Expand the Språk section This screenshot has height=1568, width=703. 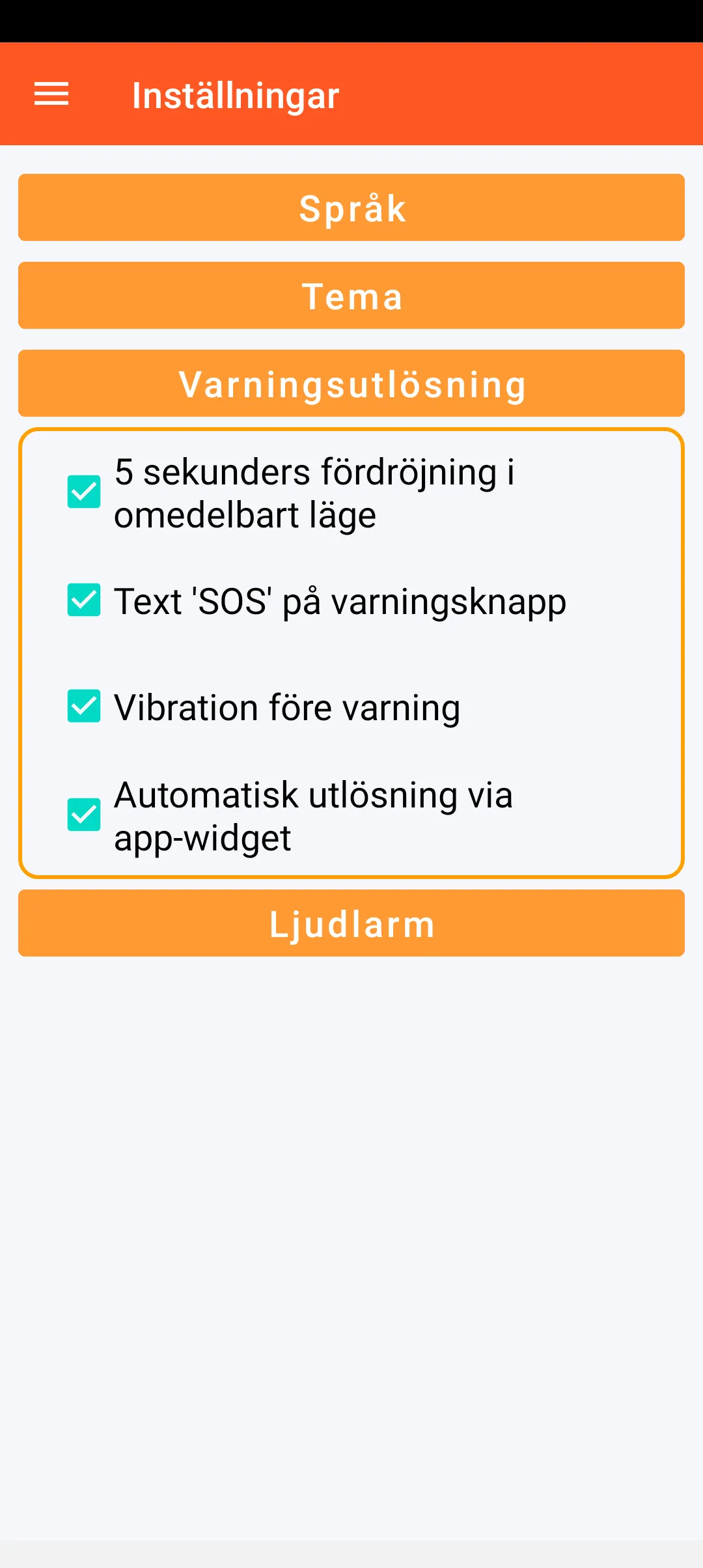351,208
